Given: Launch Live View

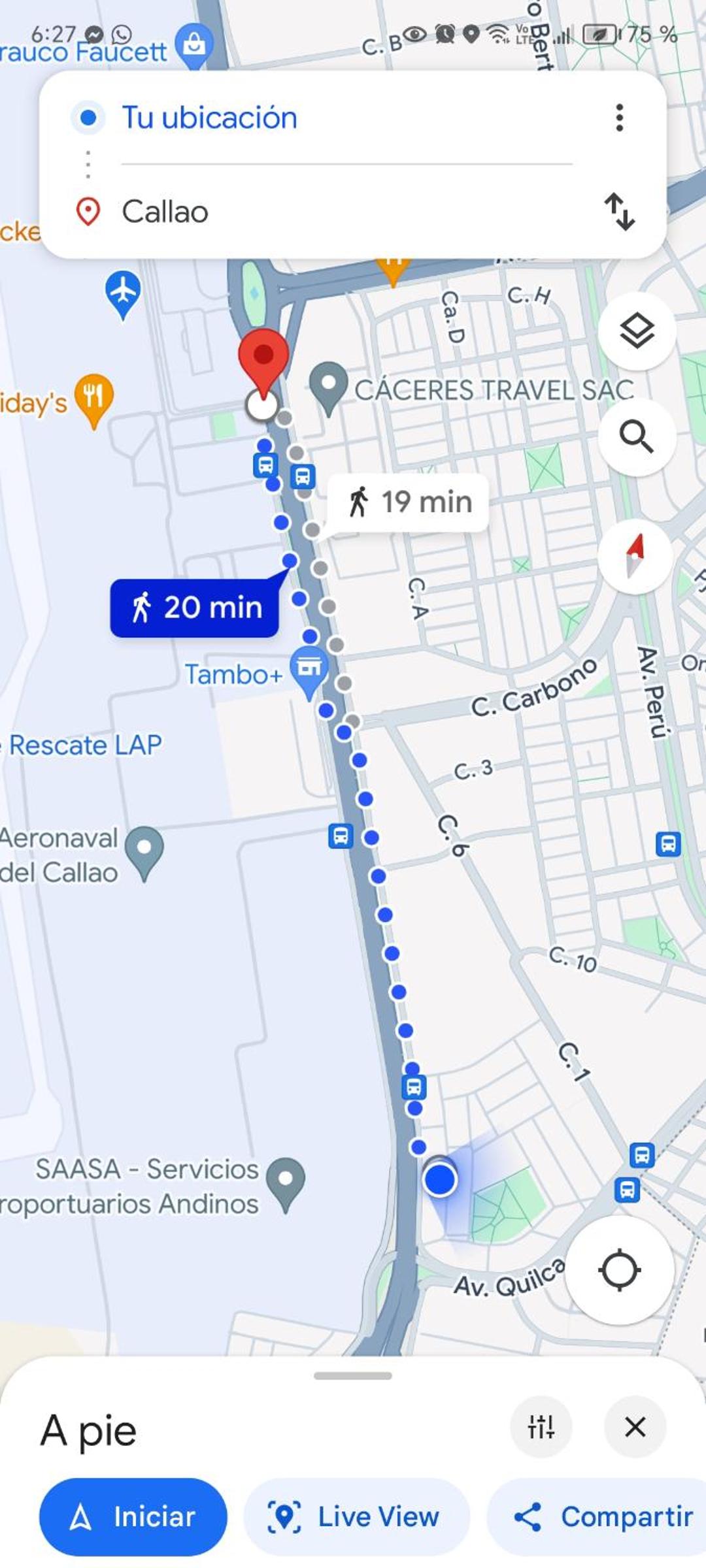Looking at the screenshot, I should pos(357,1517).
